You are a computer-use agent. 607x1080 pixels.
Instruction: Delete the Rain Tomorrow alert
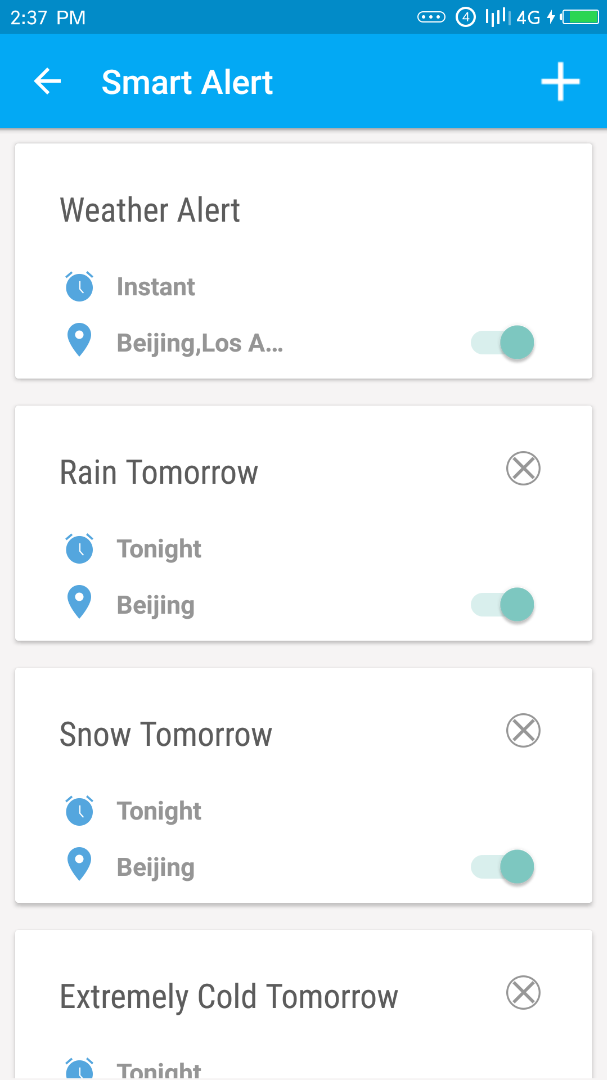pos(523,469)
